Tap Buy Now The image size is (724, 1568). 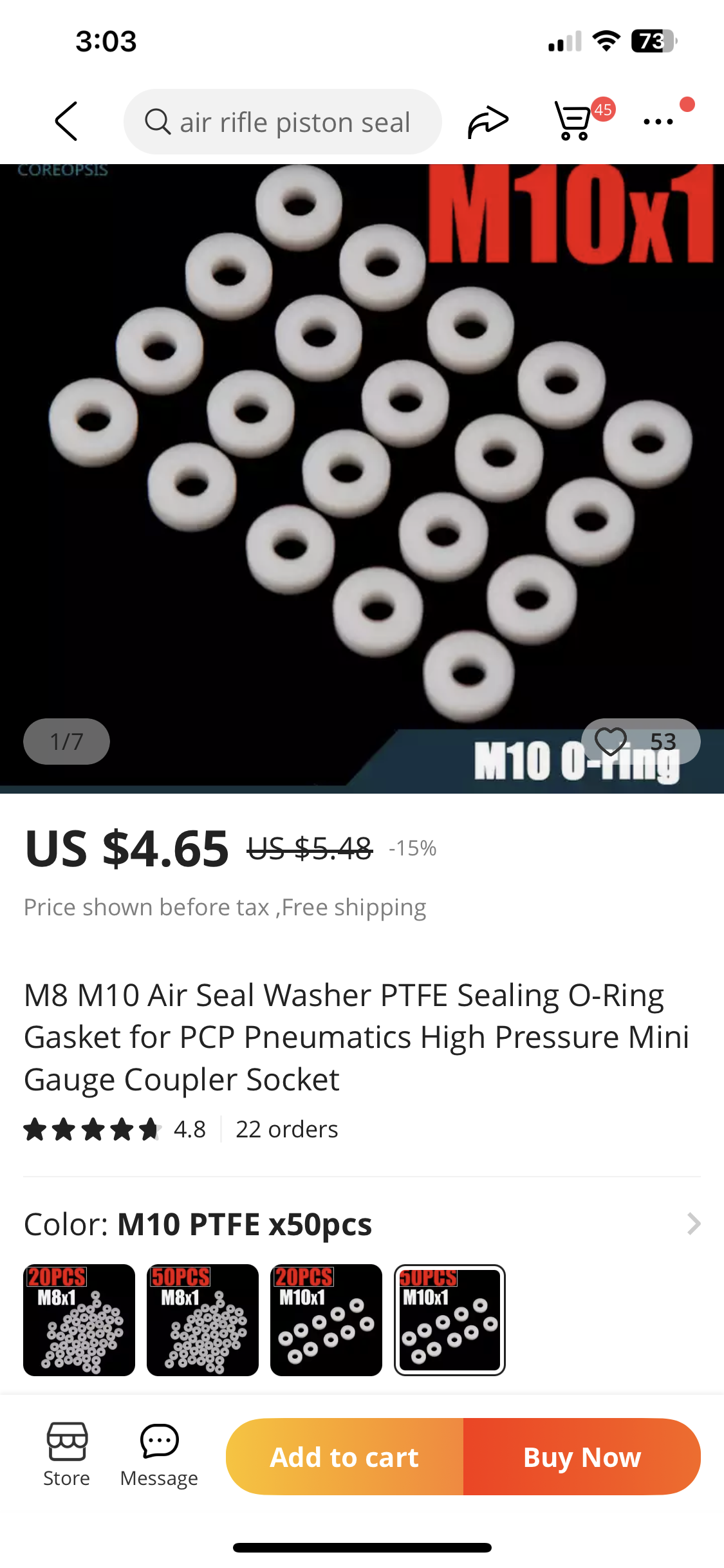(x=582, y=1457)
